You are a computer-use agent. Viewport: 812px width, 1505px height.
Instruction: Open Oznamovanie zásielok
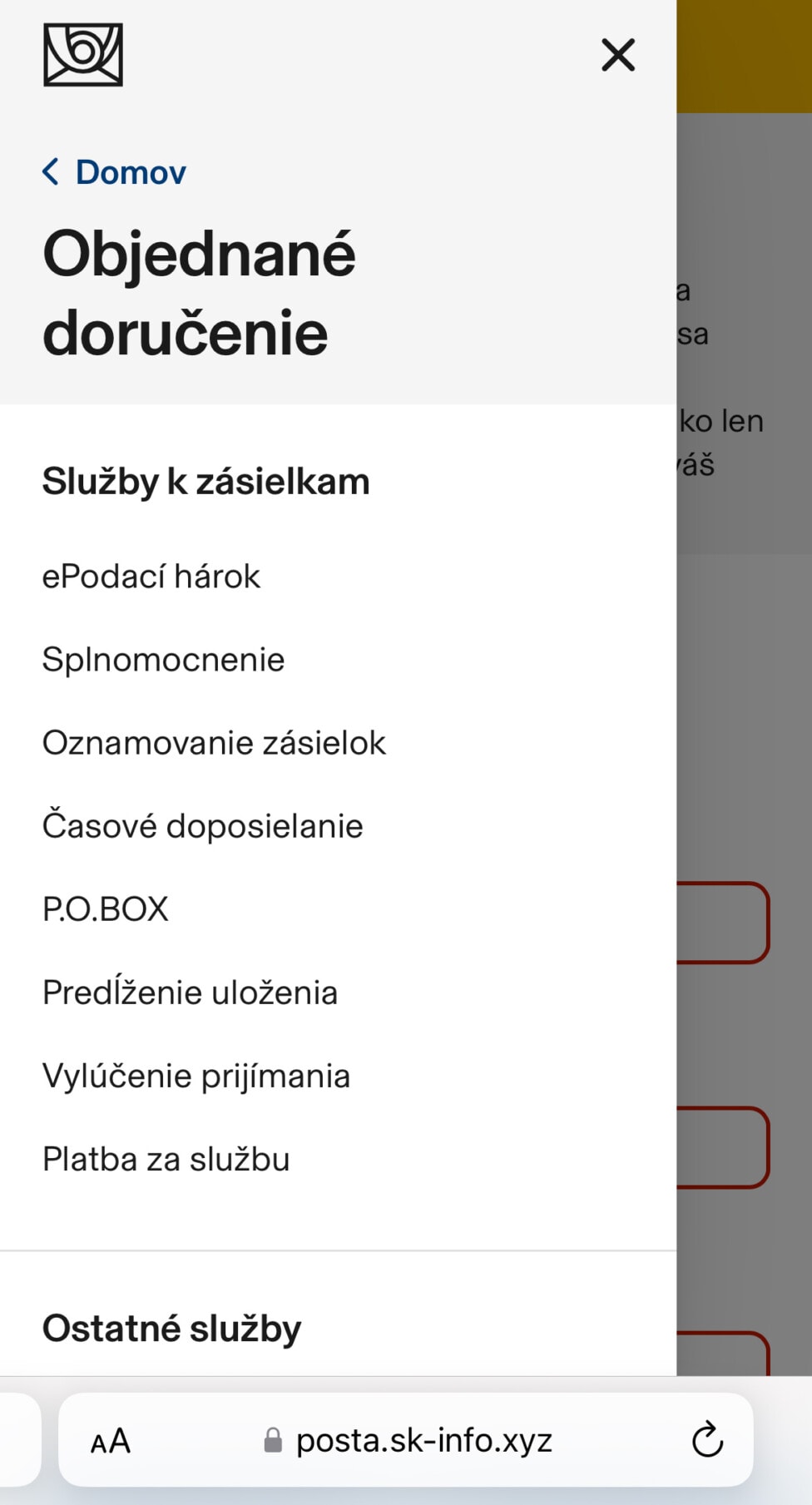(215, 743)
